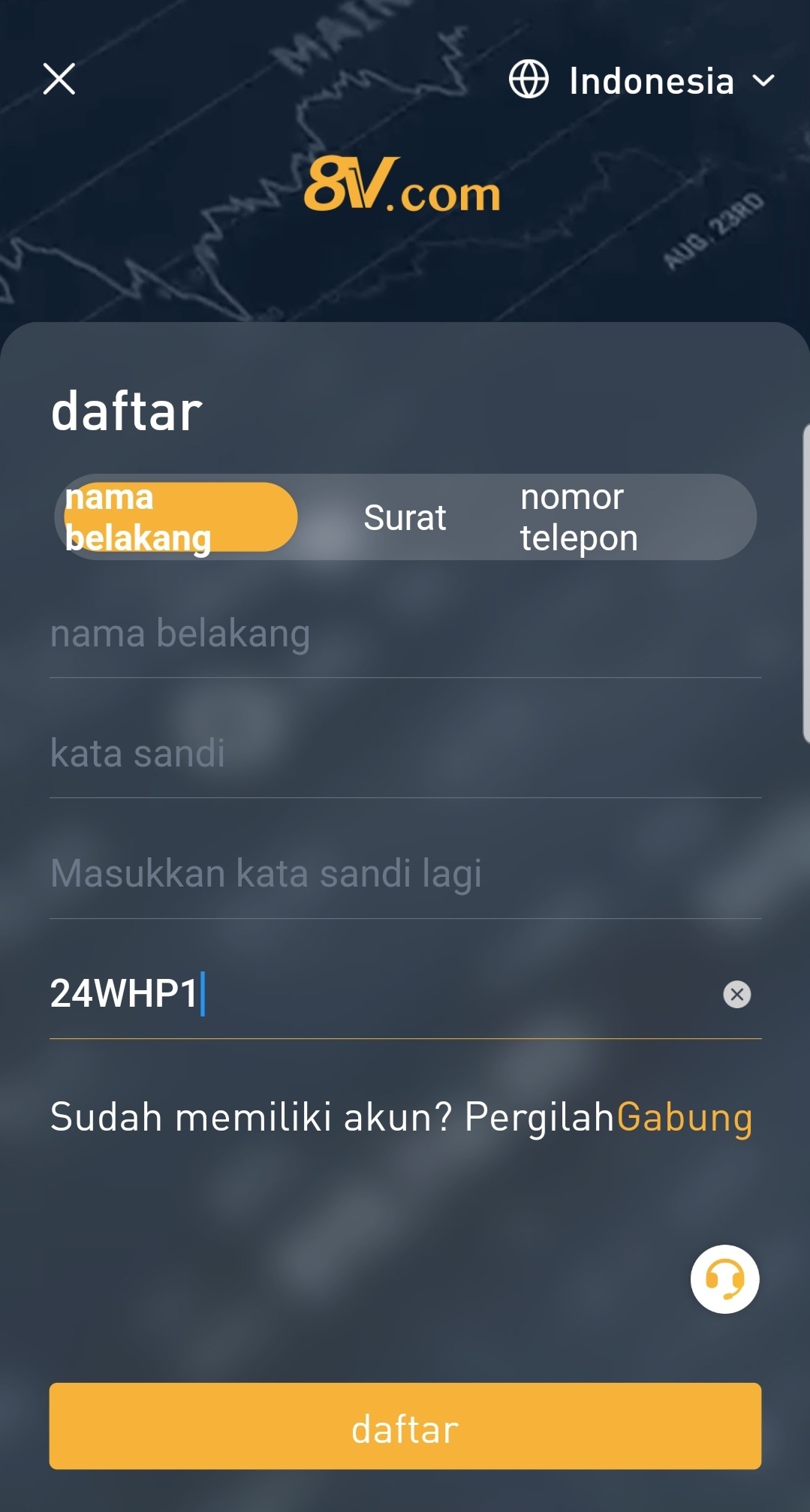Open customer support headset chat
The height and width of the screenshot is (1512, 810).
(x=724, y=1279)
